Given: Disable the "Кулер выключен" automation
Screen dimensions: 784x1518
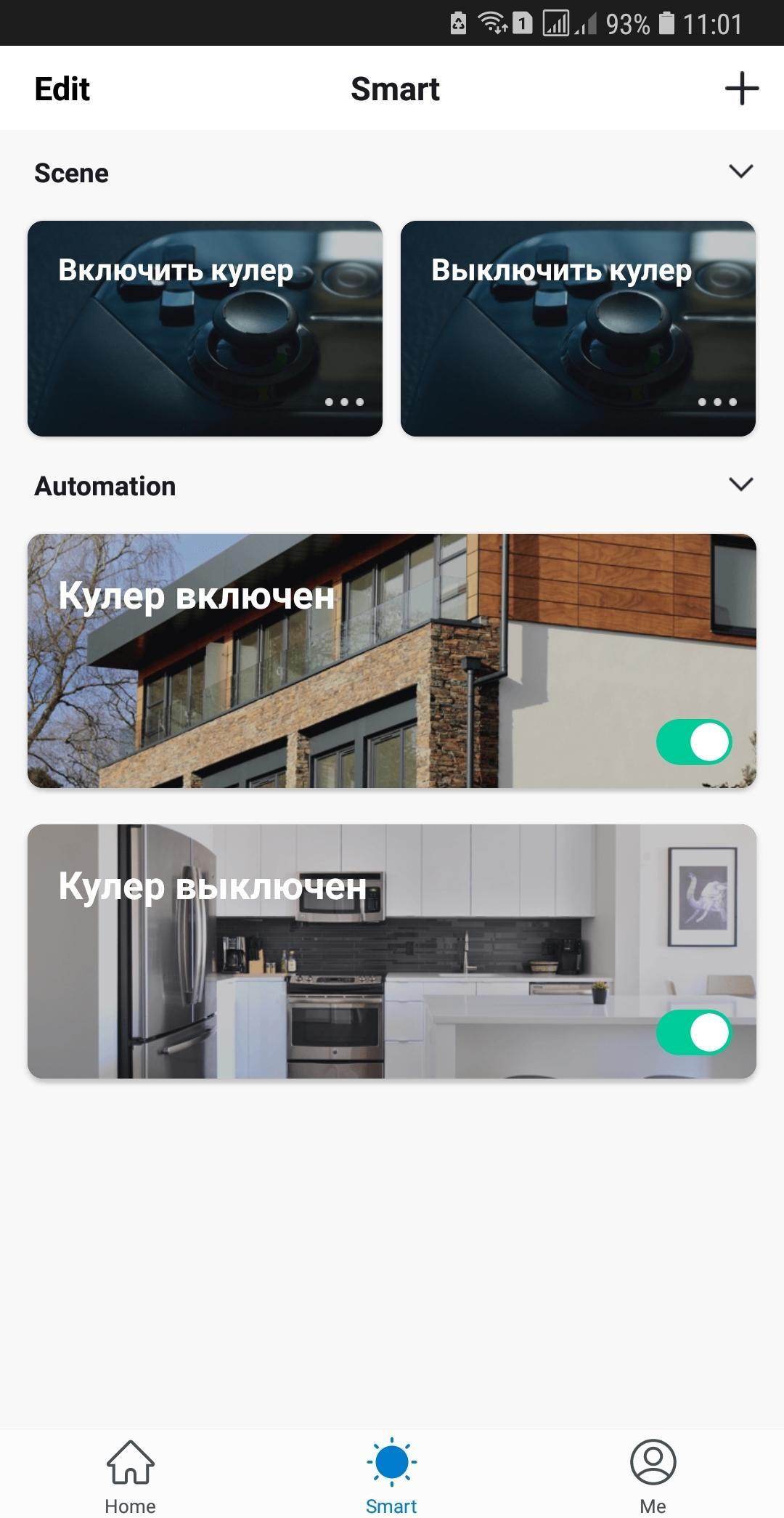Looking at the screenshot, I should click(695, 1032).
